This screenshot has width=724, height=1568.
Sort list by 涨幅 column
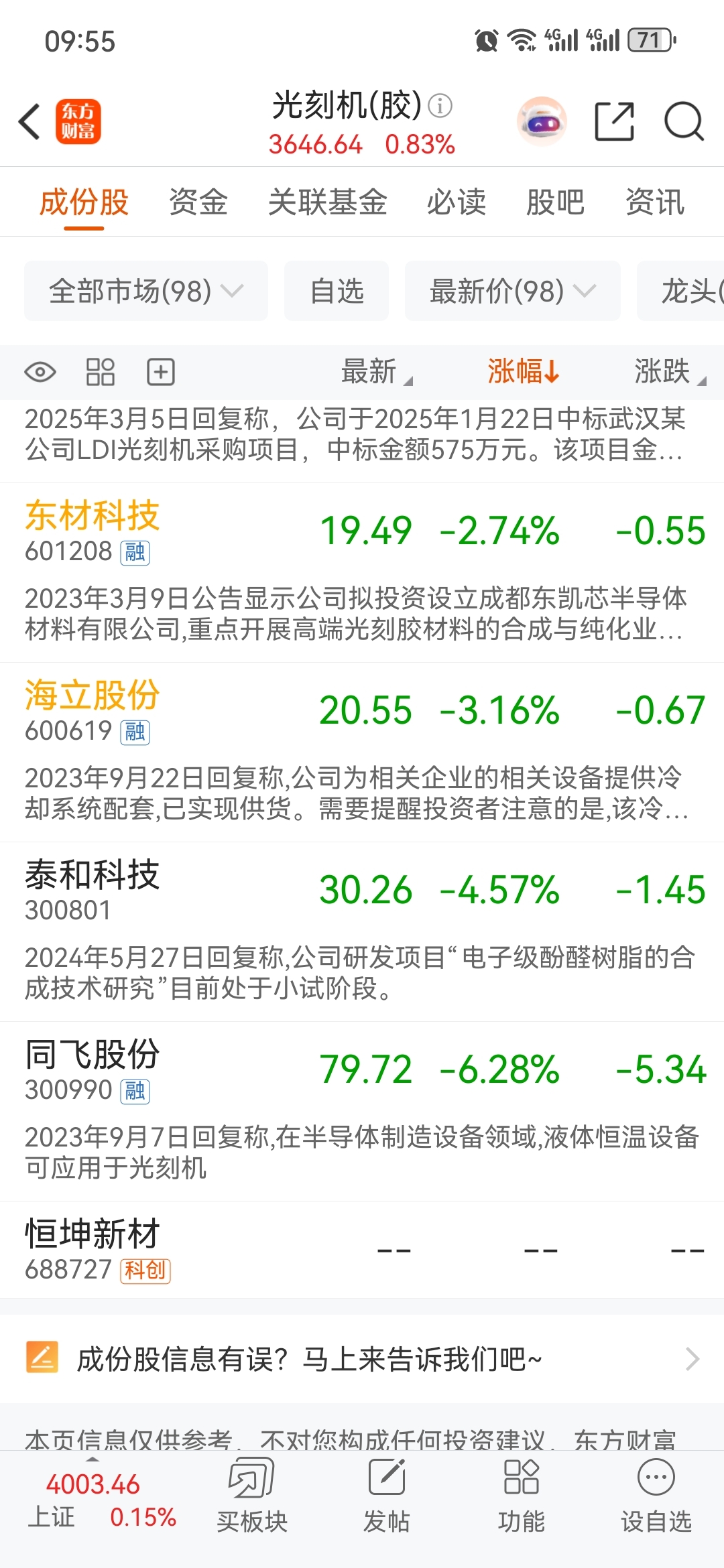(x=523, y=371)
